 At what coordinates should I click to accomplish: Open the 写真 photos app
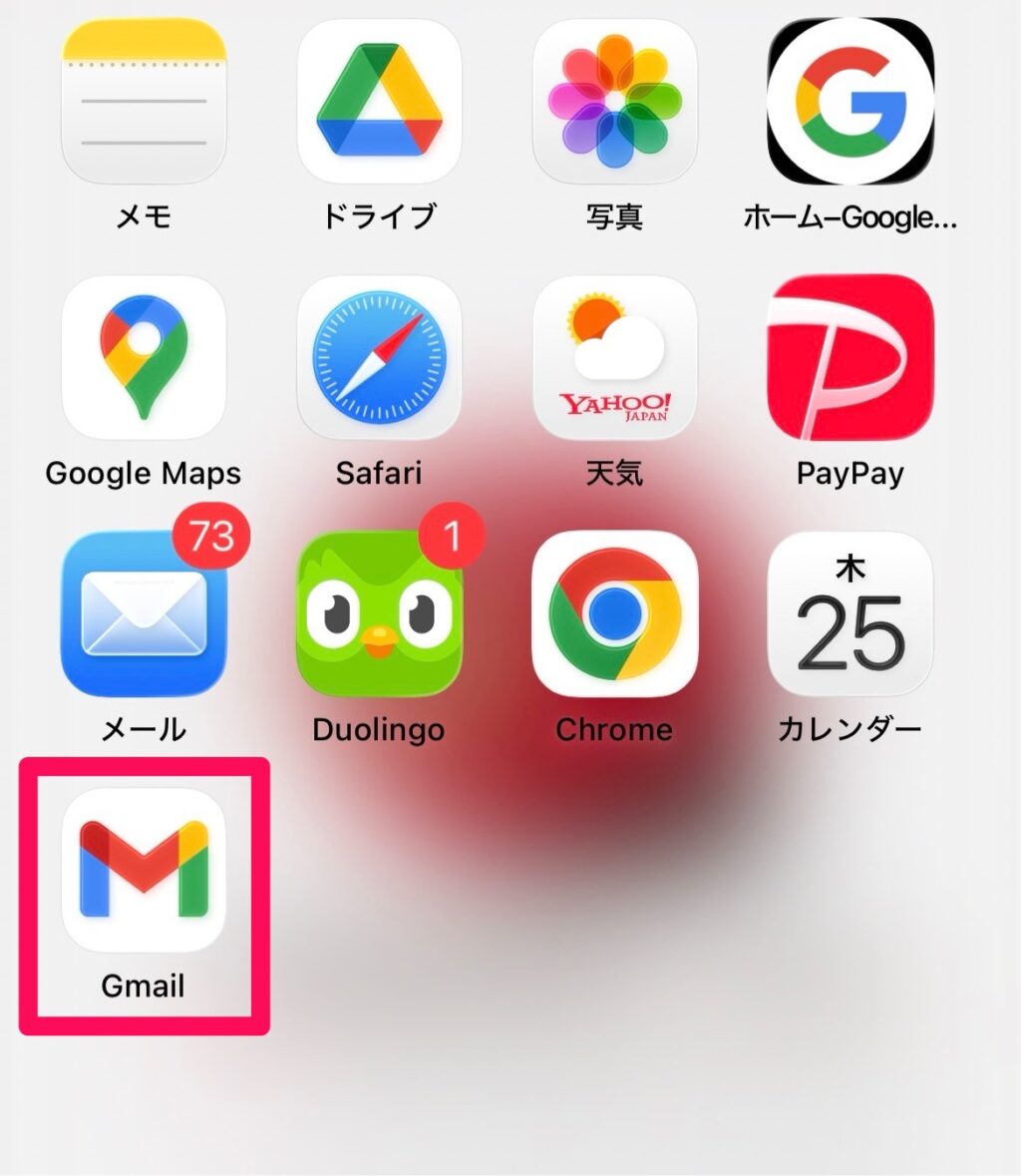[614, 100]
